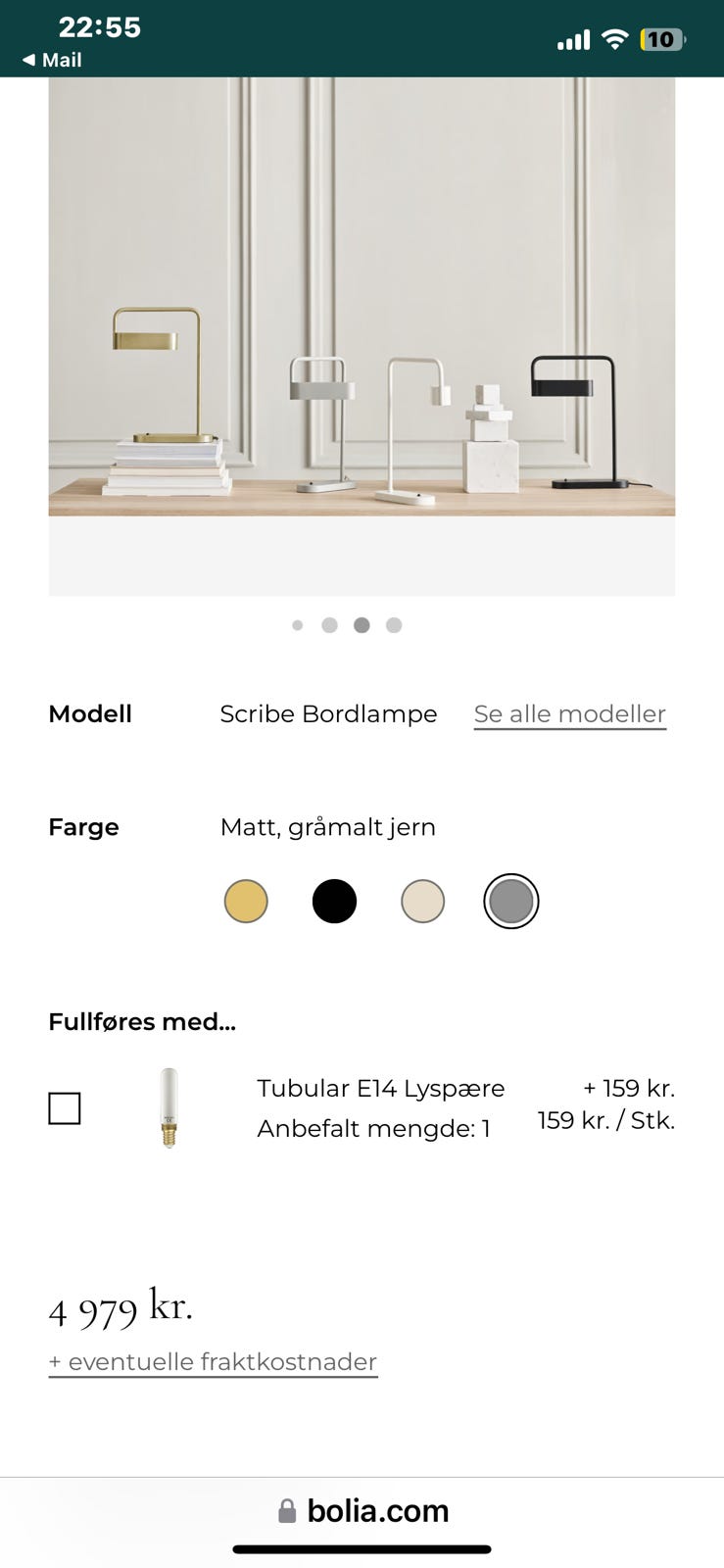Tap the Tubular E14 lightbulb thumbnail
The image size is (724, 1568).
point(169,1105)
